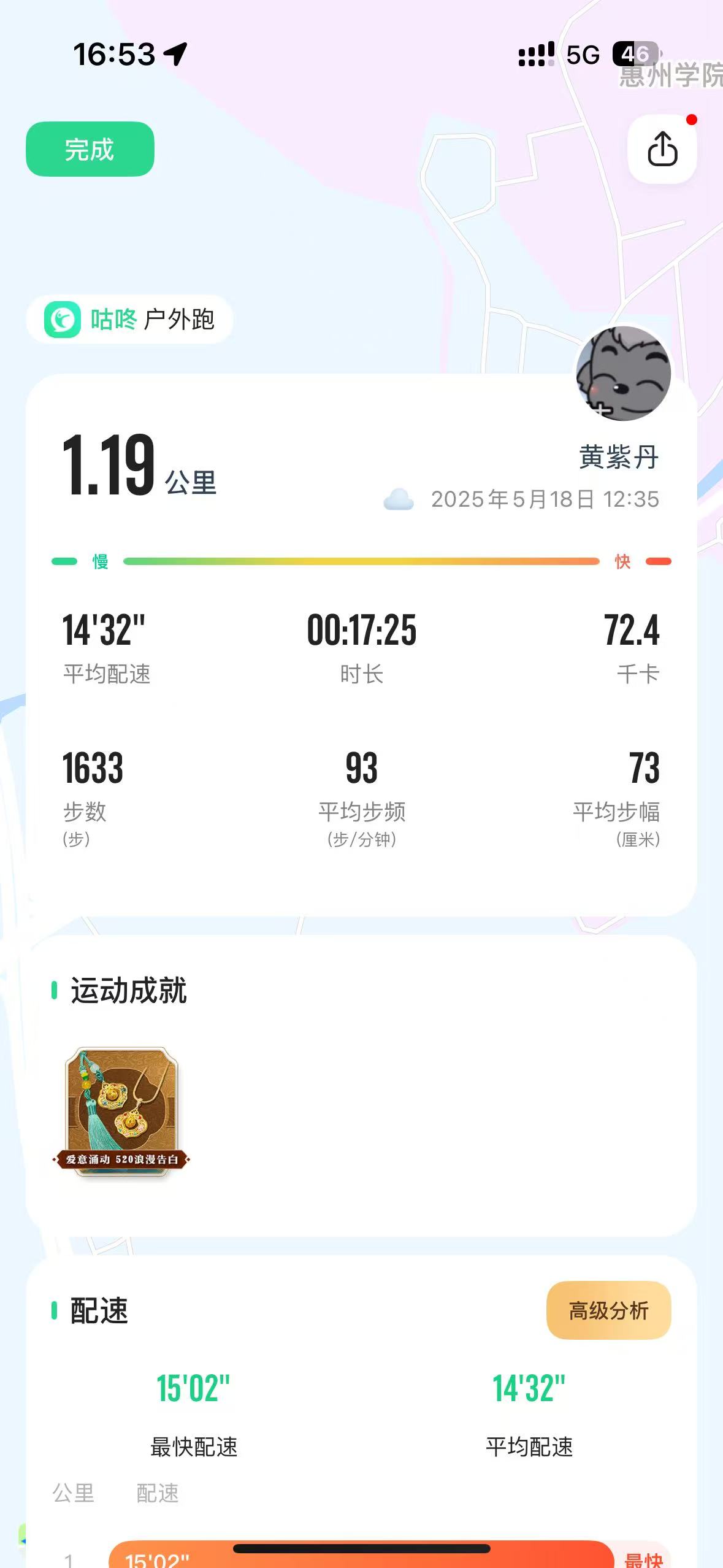Open 高级分析 pace analysis
Viewport: 723px width, 1568px height.
pyautogui.click(x=608, y=1310)
